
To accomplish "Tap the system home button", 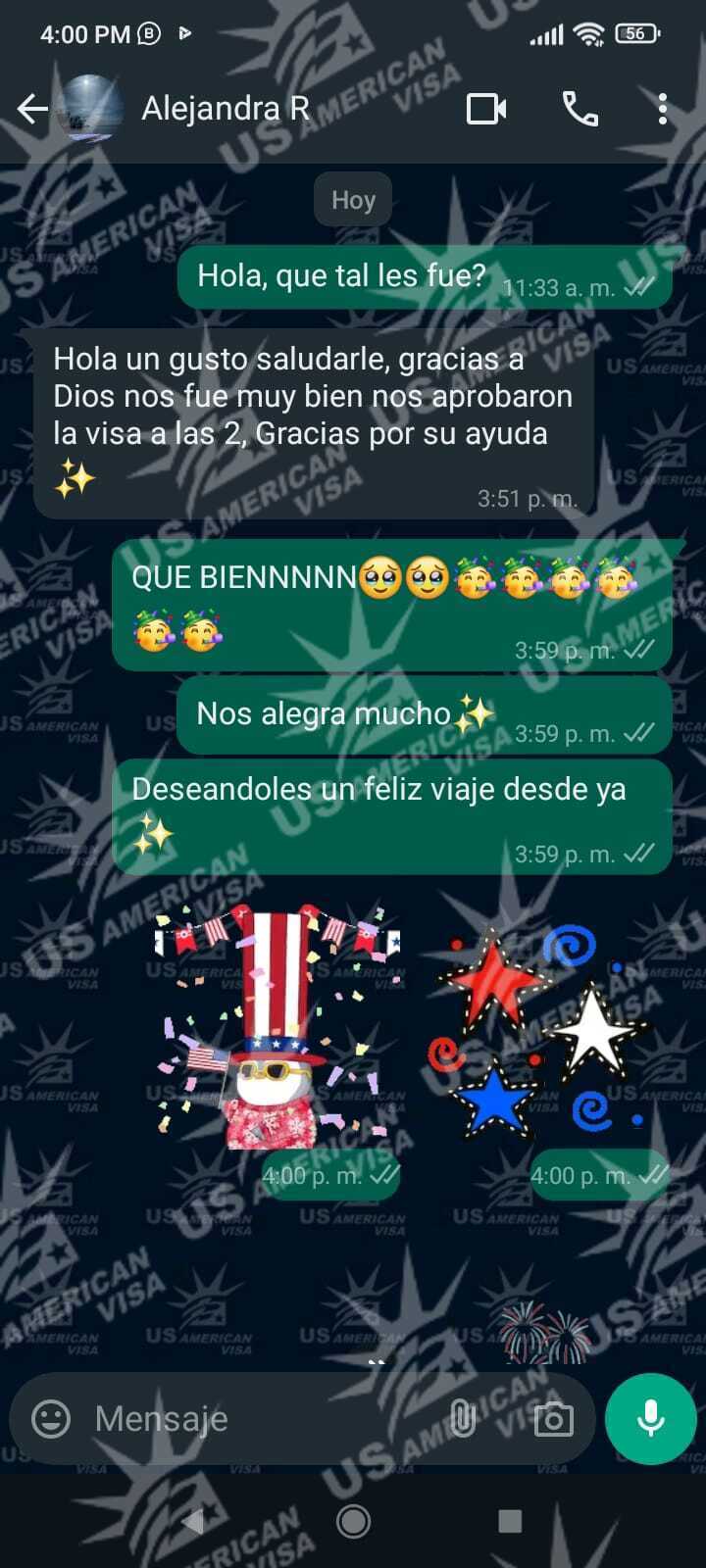I will [353, 1521].
